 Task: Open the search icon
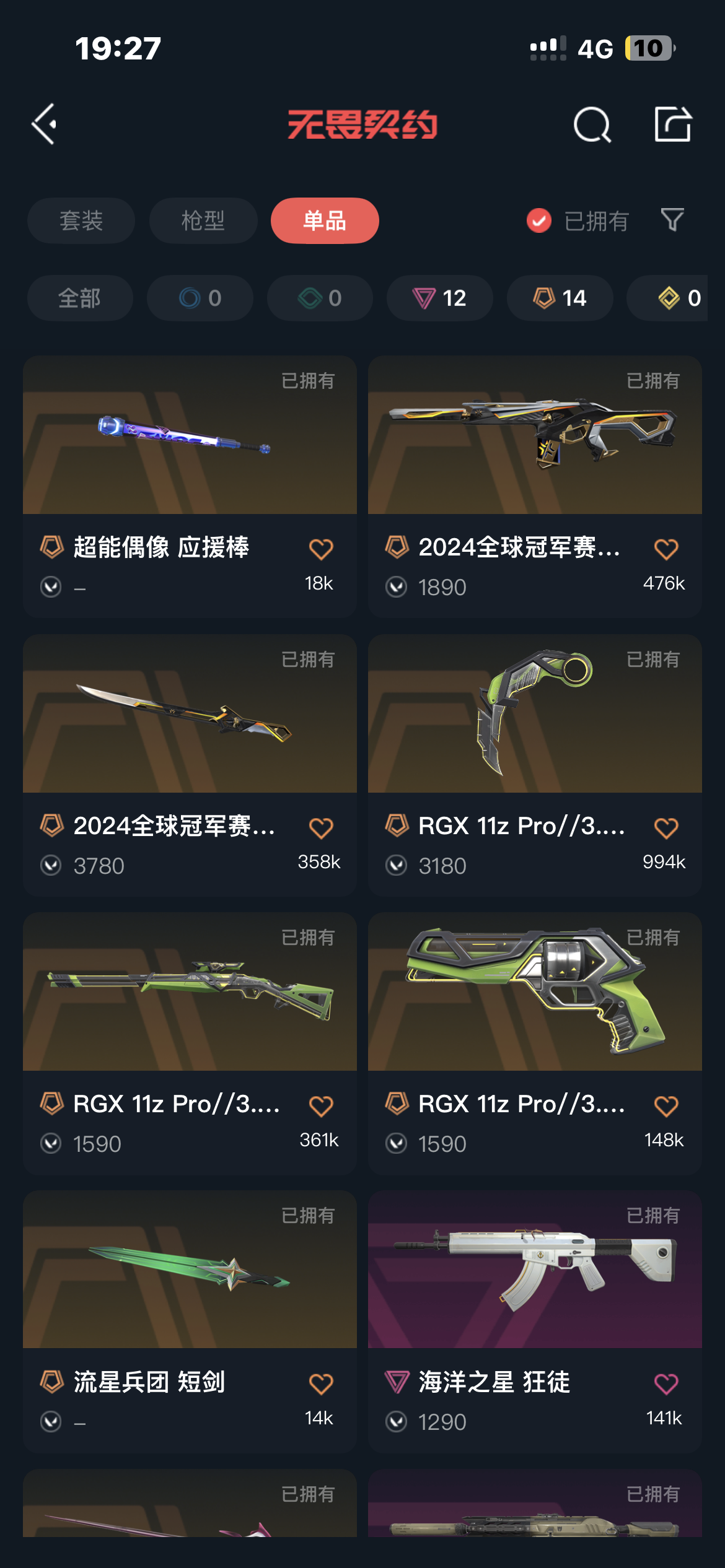[592, 124]
